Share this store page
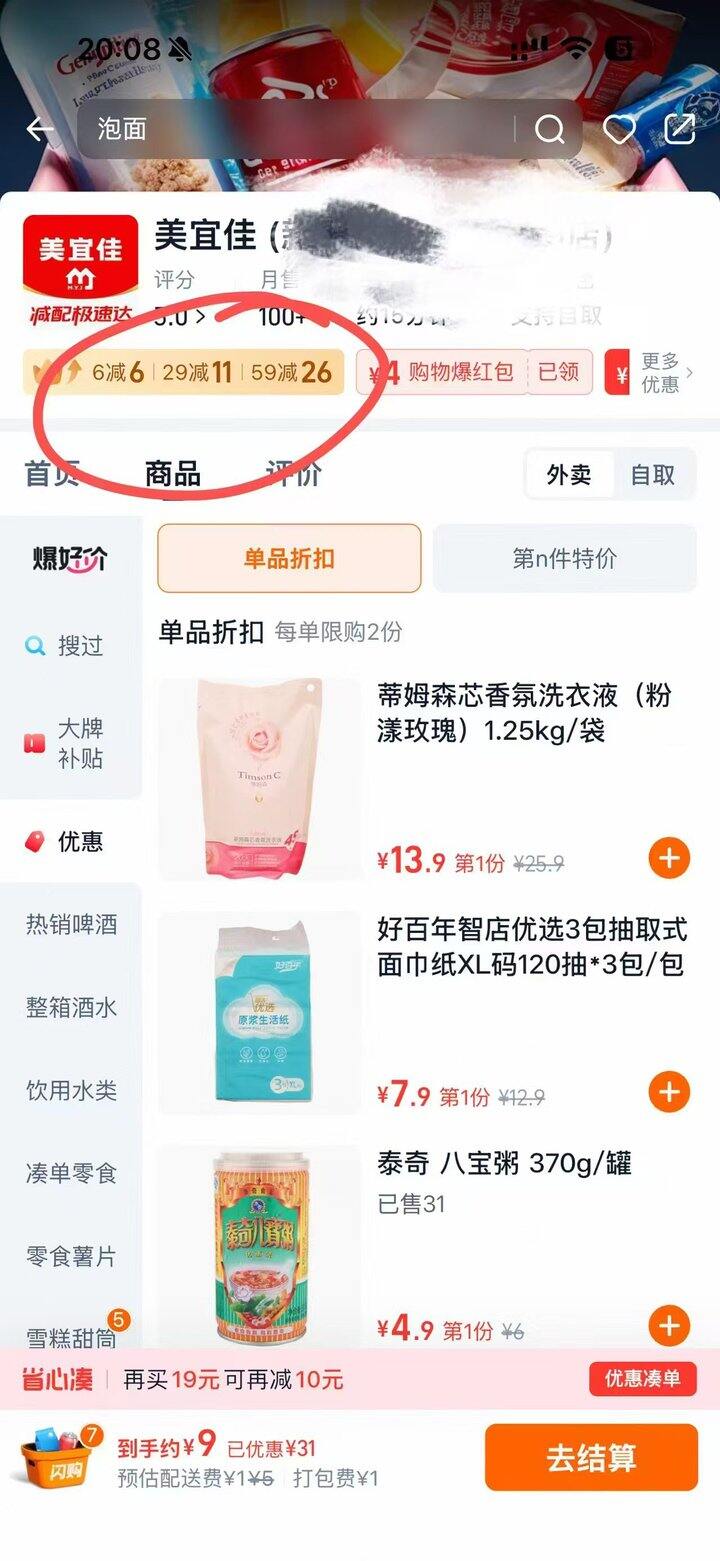 [680, 129]
